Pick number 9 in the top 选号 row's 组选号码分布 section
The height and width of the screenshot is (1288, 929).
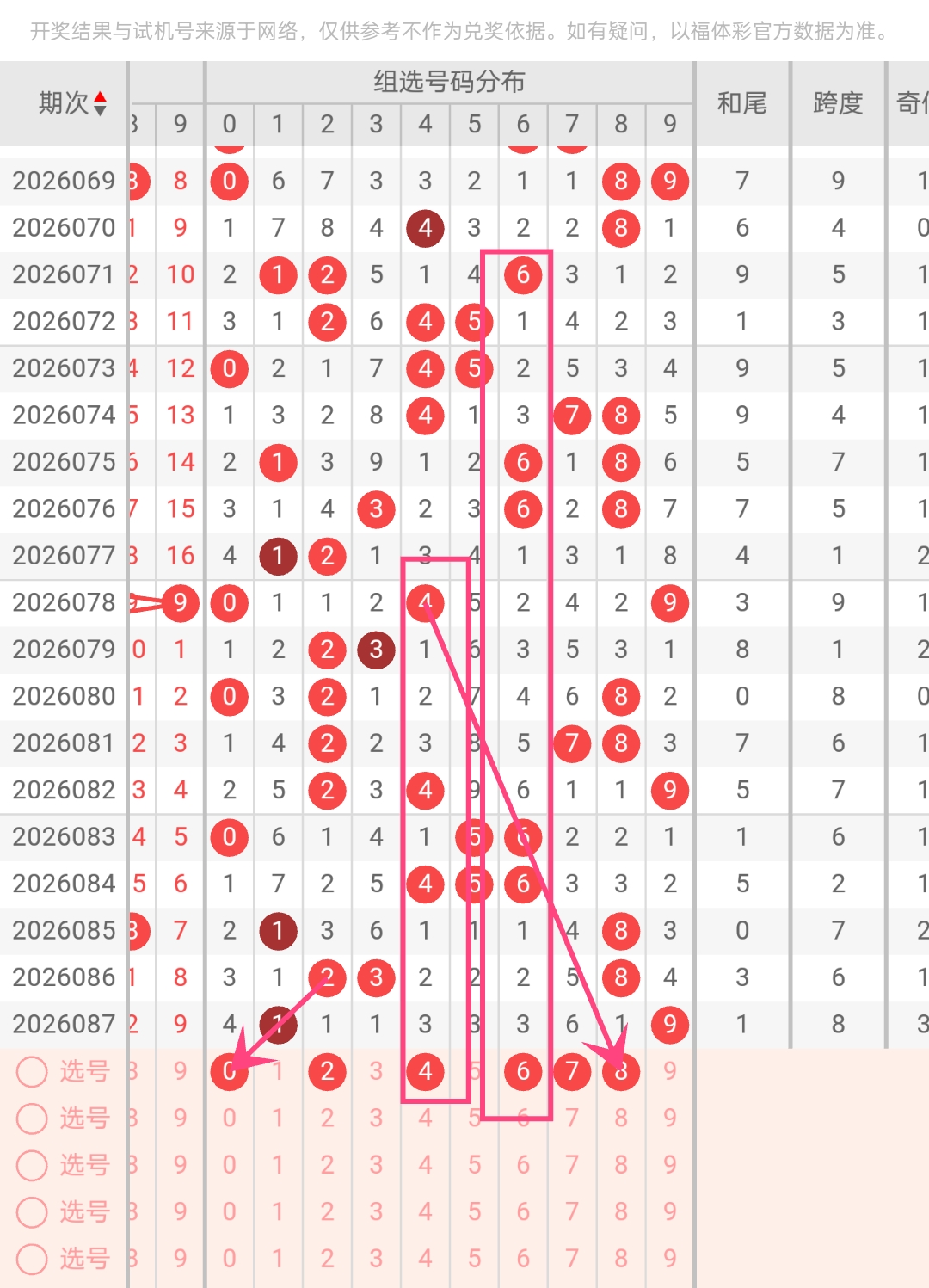click(x=670, y=1071)
